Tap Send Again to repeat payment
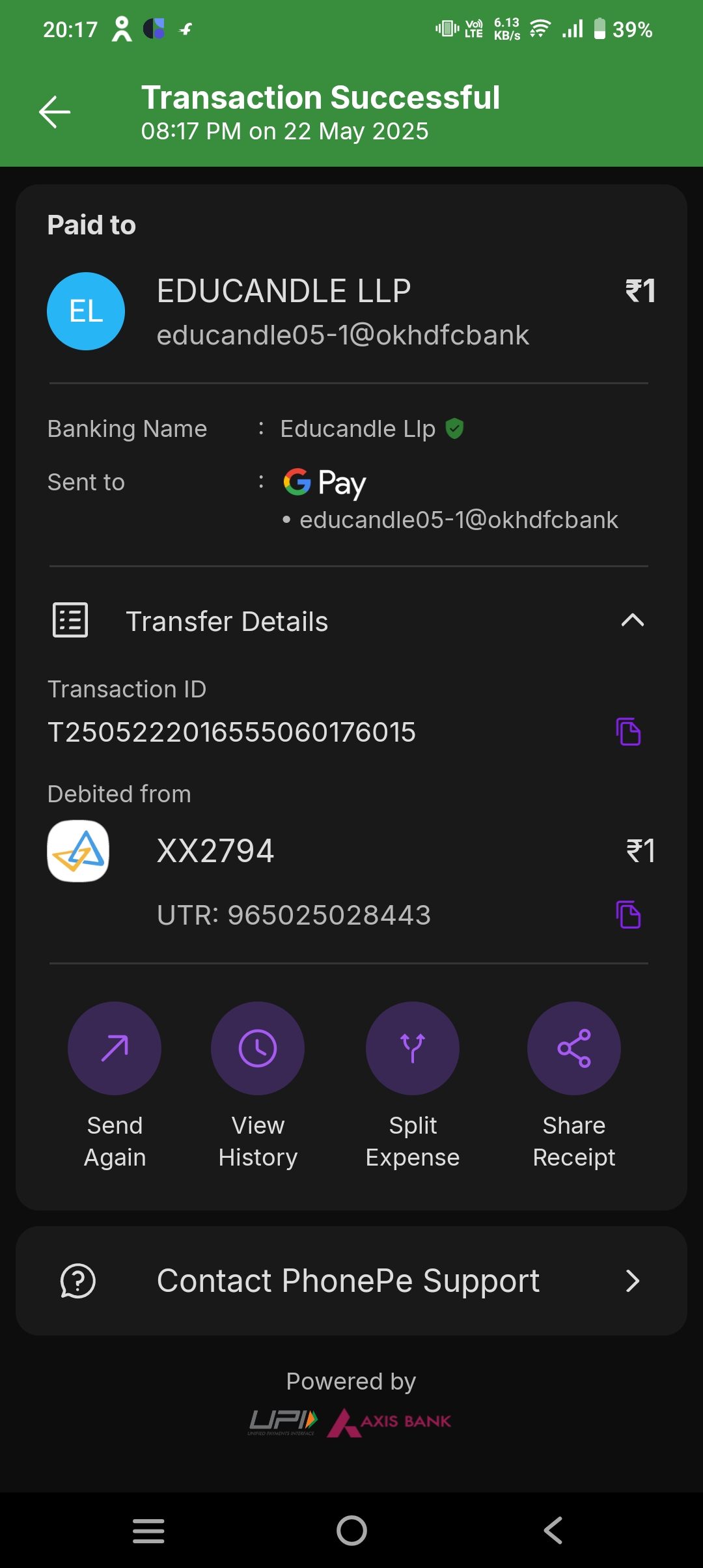This screenshot has width=703, height=1568. click(x=115, y=1048)
